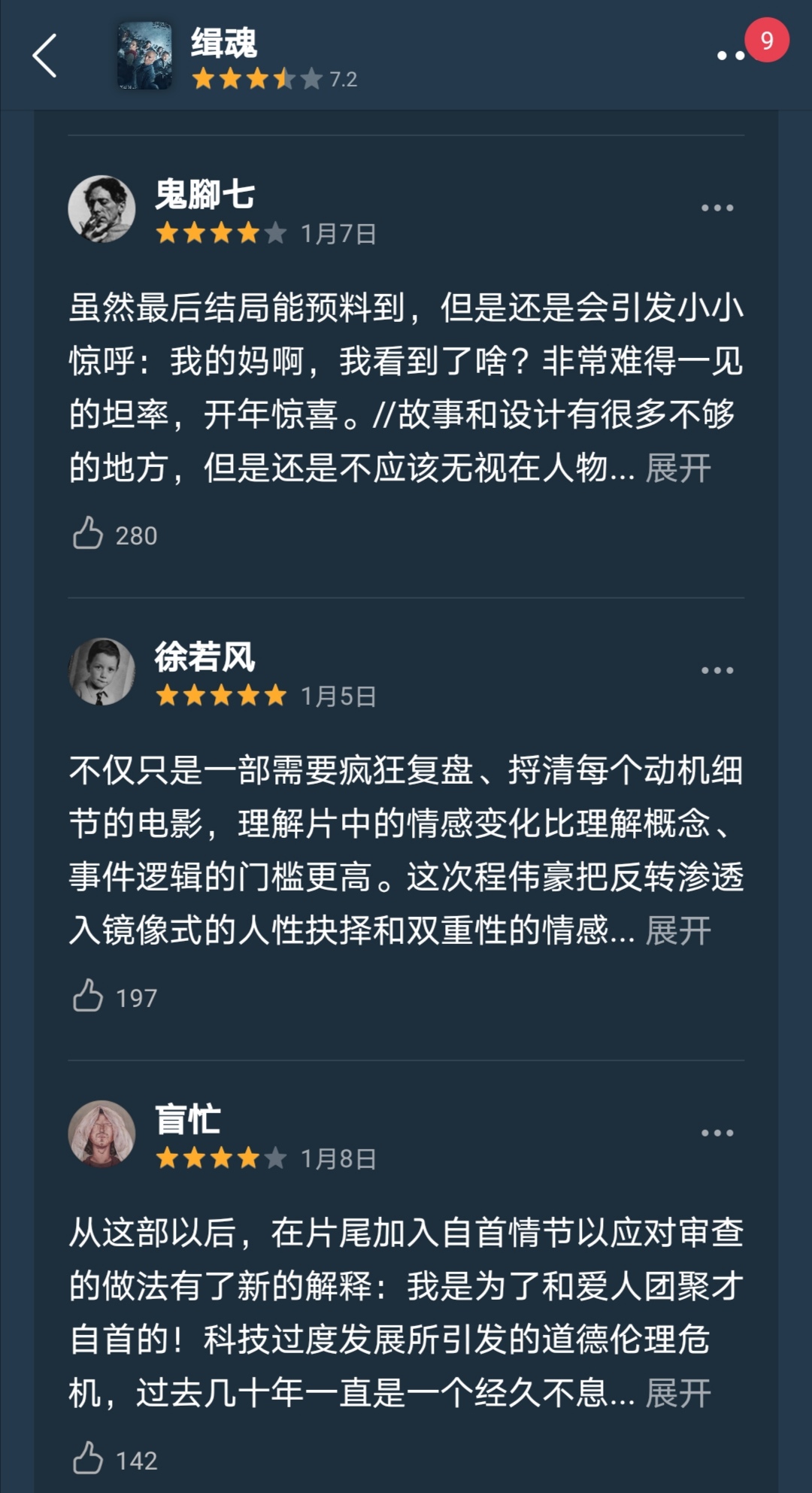Tap 盲忙's profile avatar
Image resolution: width=812 pixels, height=1493 pixels.
(x=101, y=1134)
